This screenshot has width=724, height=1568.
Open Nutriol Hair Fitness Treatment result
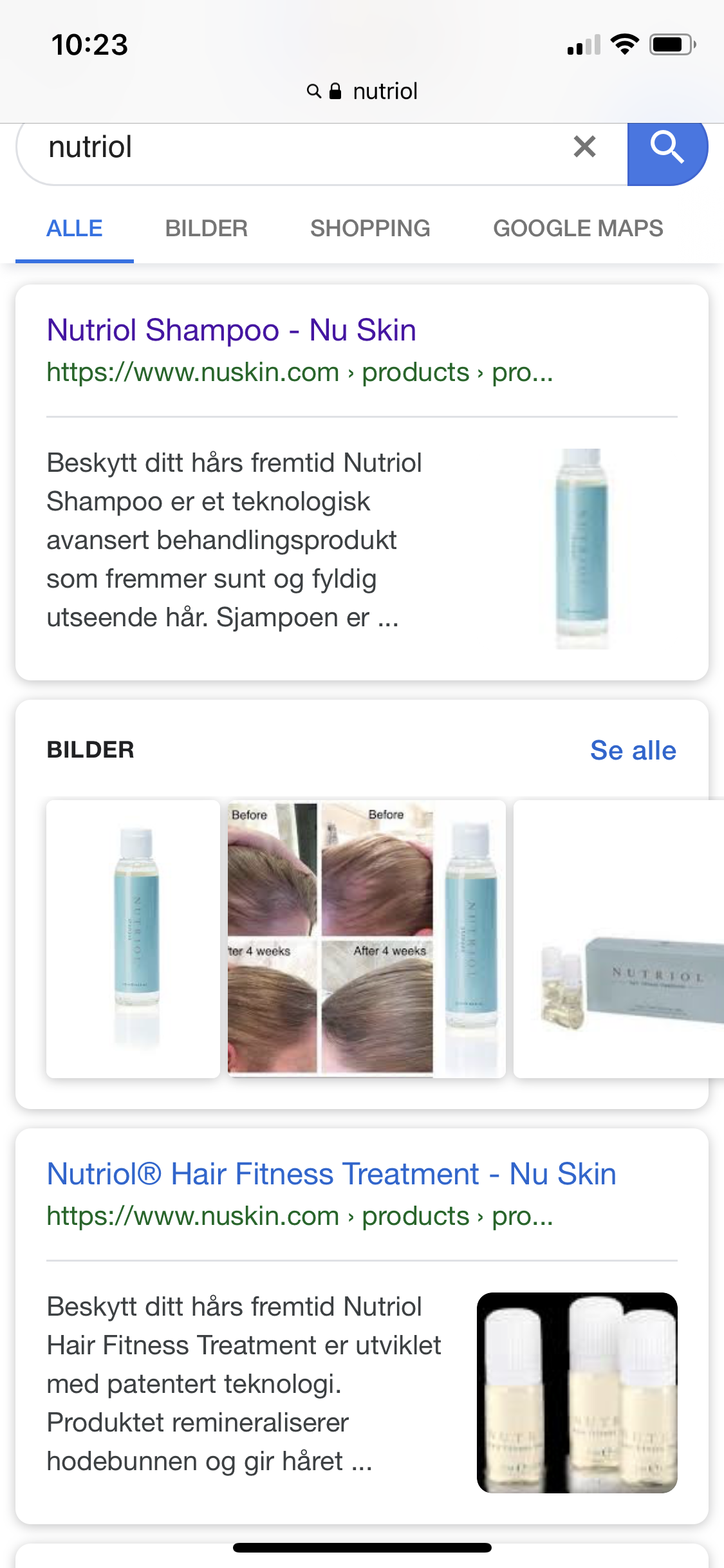331,1174
